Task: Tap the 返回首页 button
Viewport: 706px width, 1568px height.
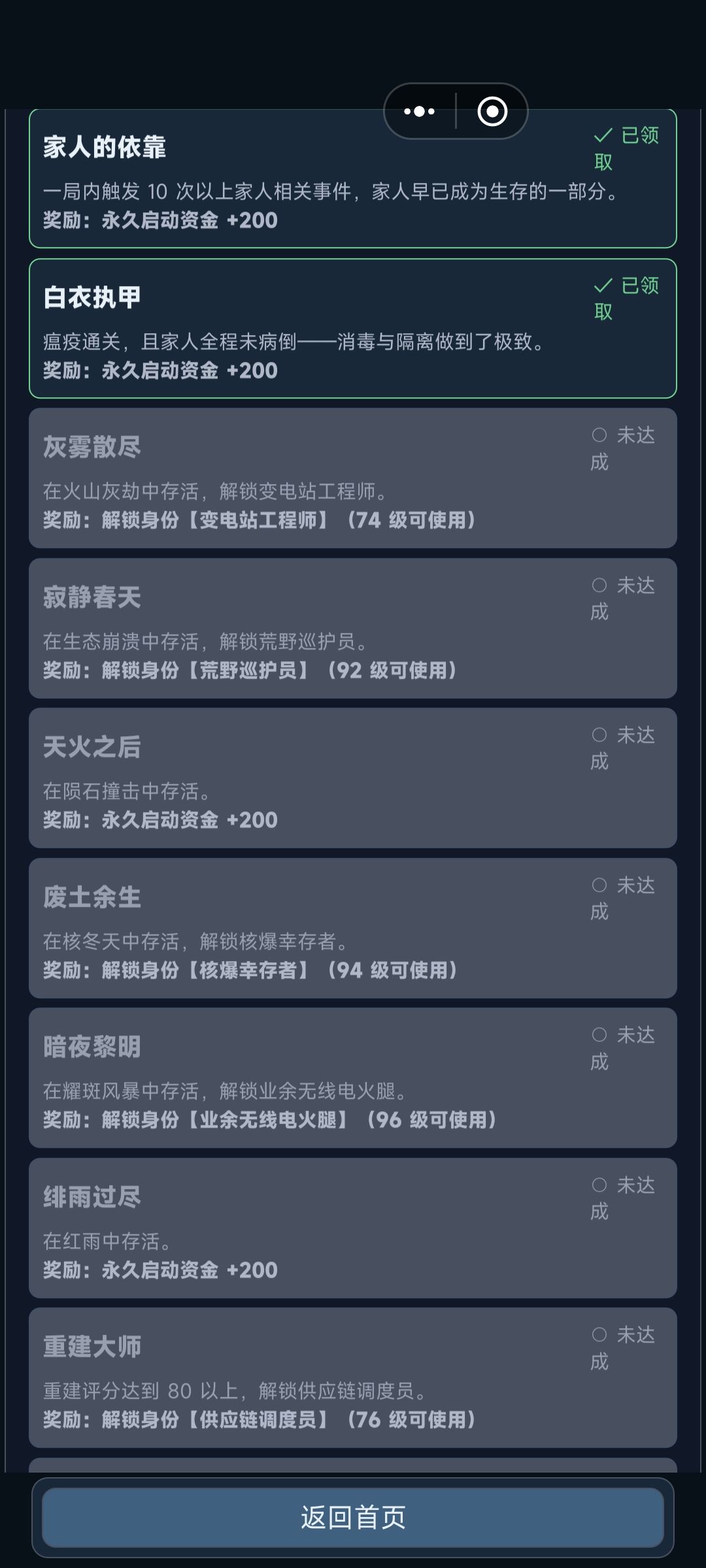Action: pyautogui.click(x=353, y=1517)
